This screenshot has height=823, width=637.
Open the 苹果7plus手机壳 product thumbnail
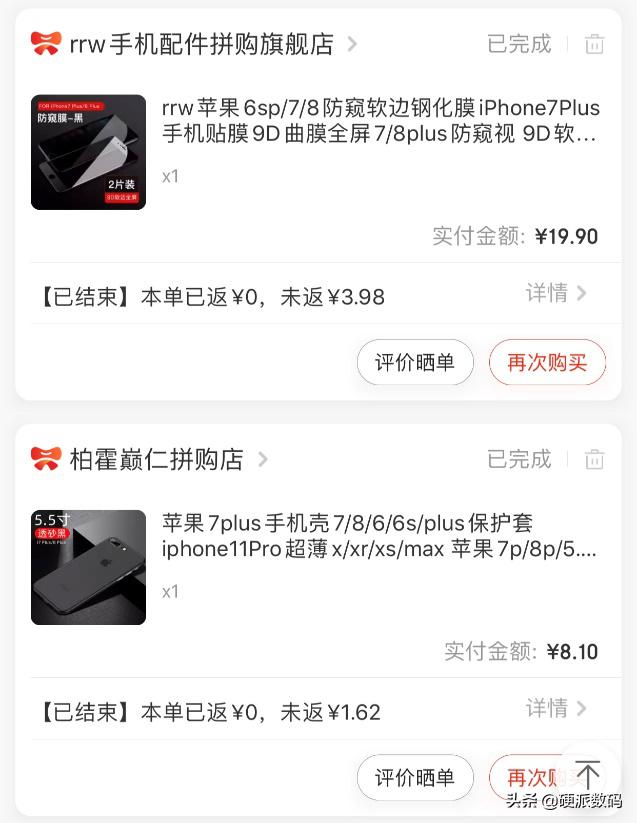88,567
